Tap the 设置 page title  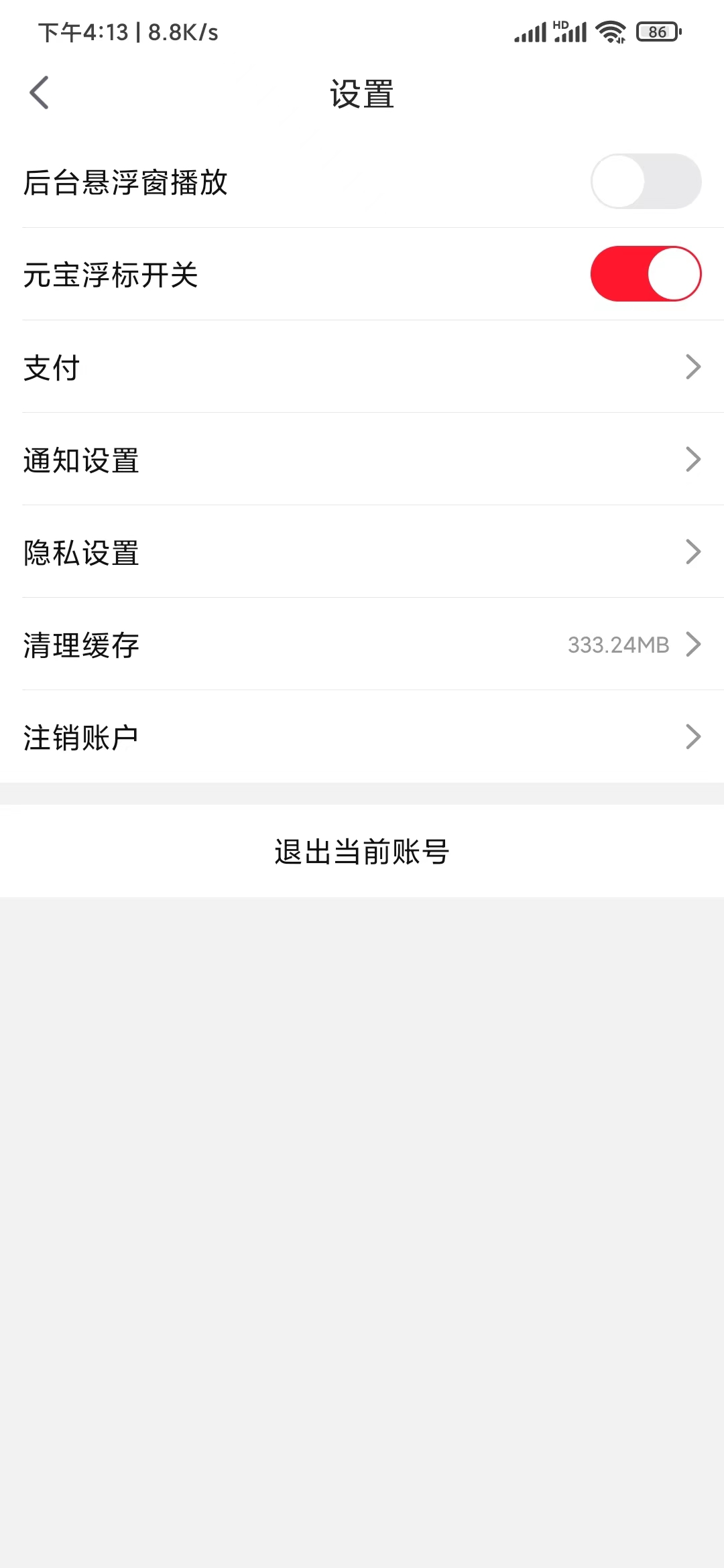362,94
